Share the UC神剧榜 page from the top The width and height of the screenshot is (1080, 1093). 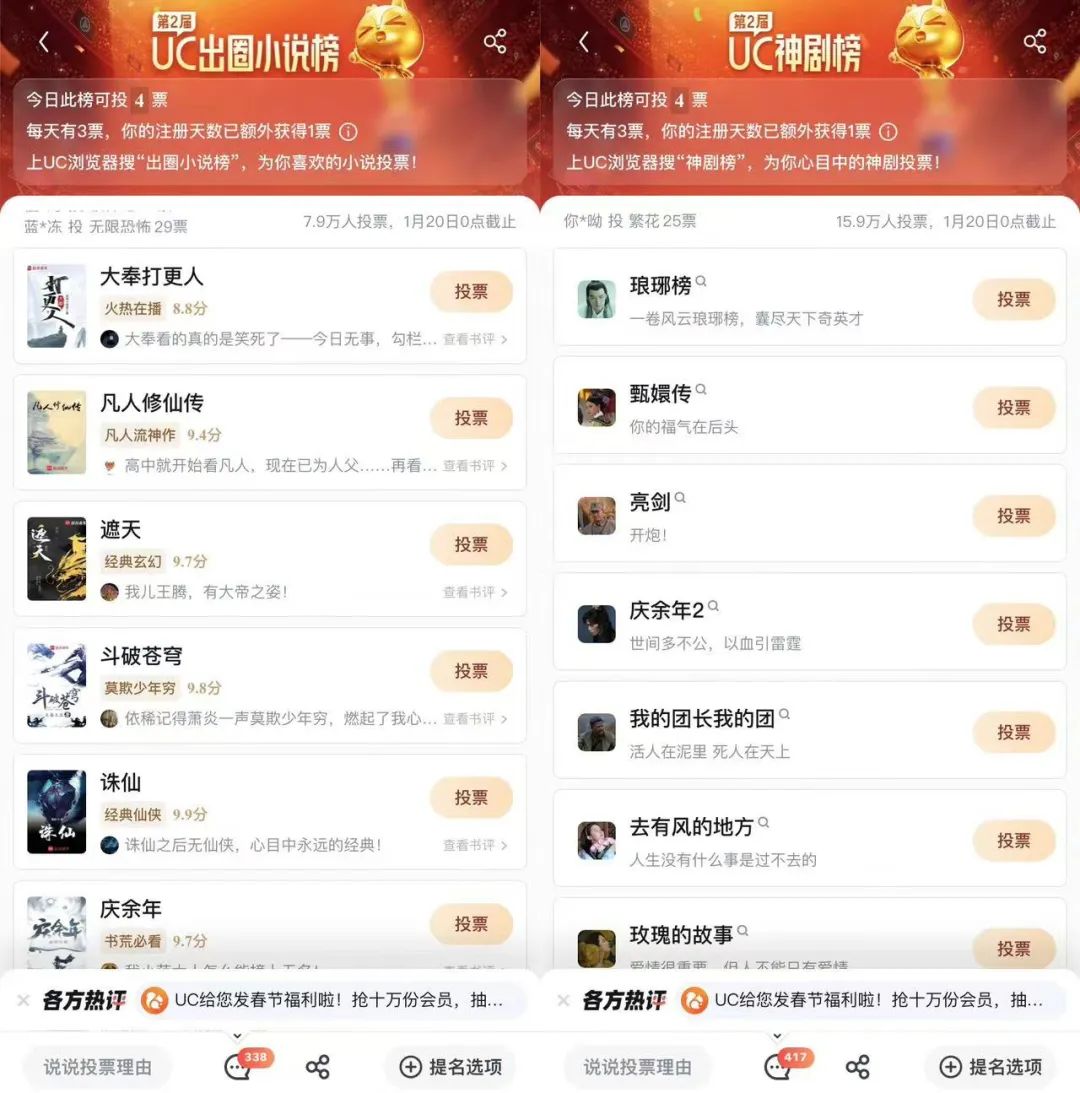1035,42
